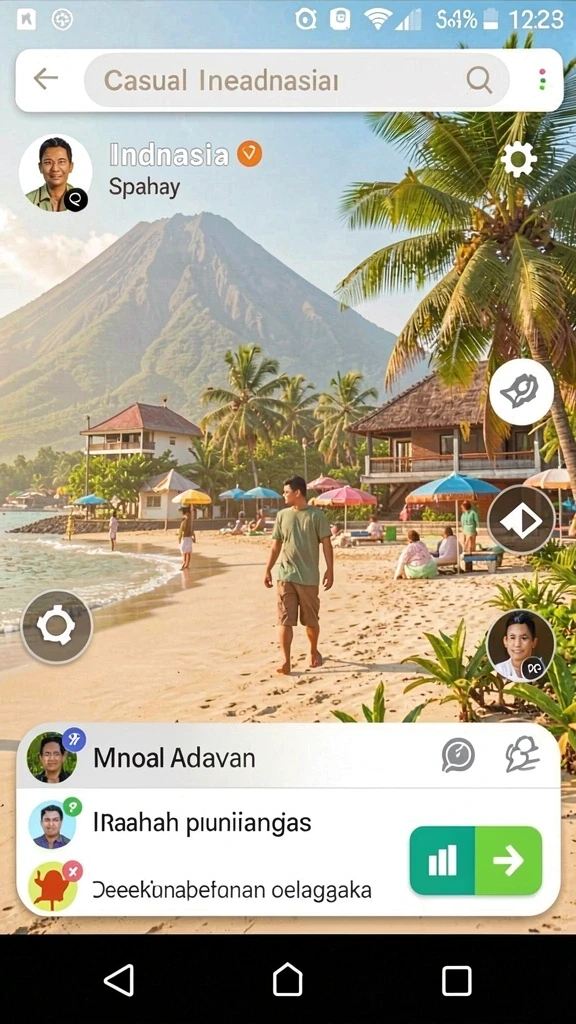Tap the people icon beside Mnoal Adavan
Viewport: 576px width, 1024px height.
tap(522, 755)
